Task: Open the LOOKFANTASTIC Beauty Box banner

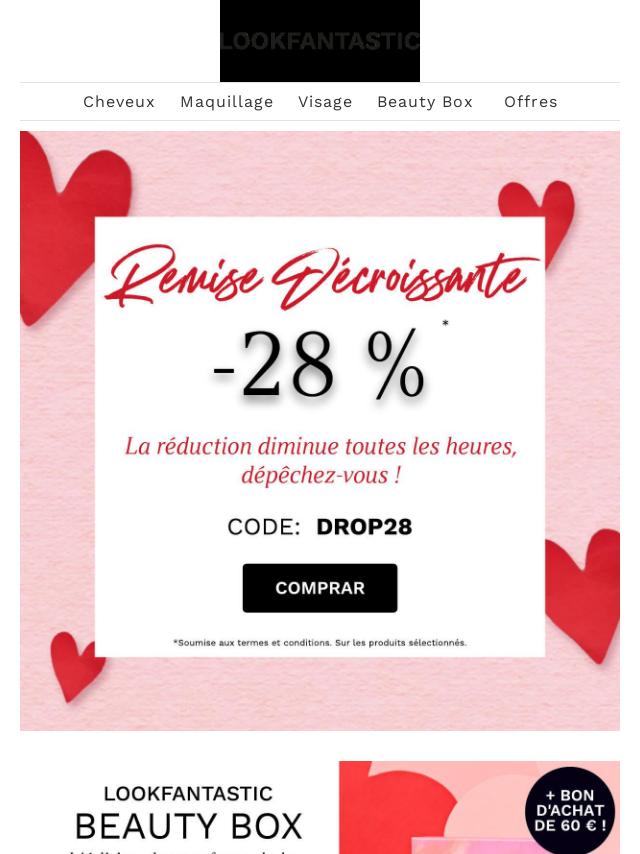Action: point(319,808)
